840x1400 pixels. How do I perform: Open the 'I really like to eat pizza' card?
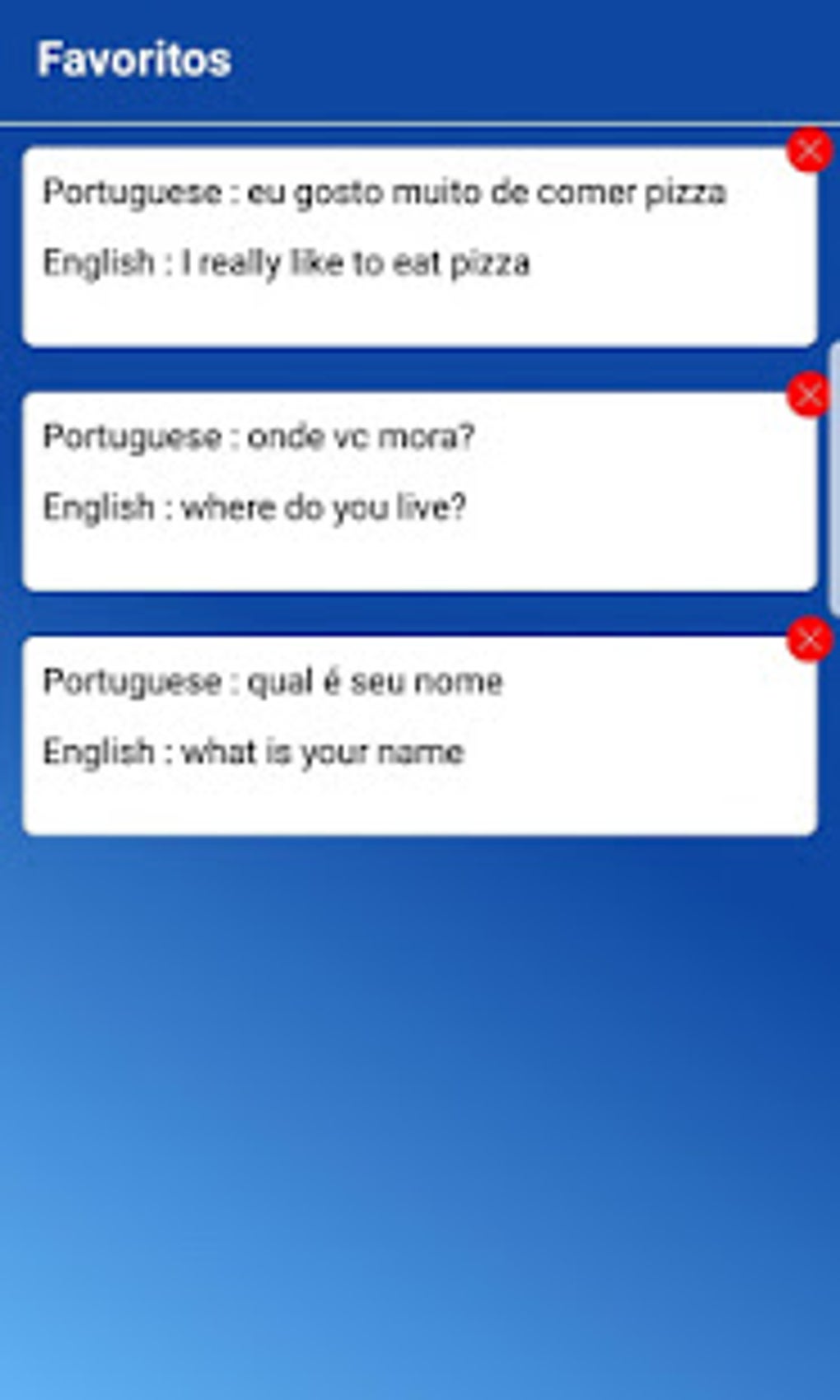click(x=419, y=247)
